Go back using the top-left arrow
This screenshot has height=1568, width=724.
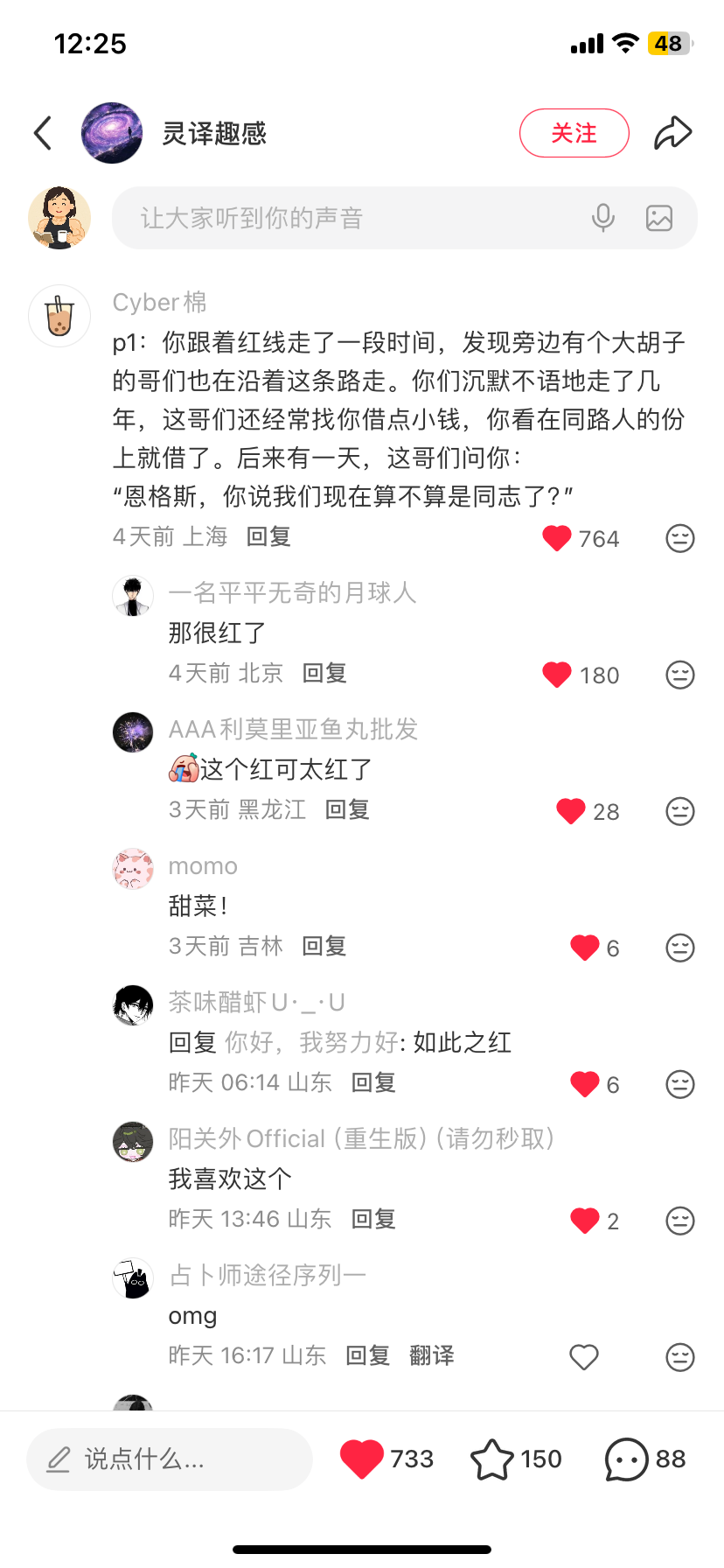click(43, 133)
